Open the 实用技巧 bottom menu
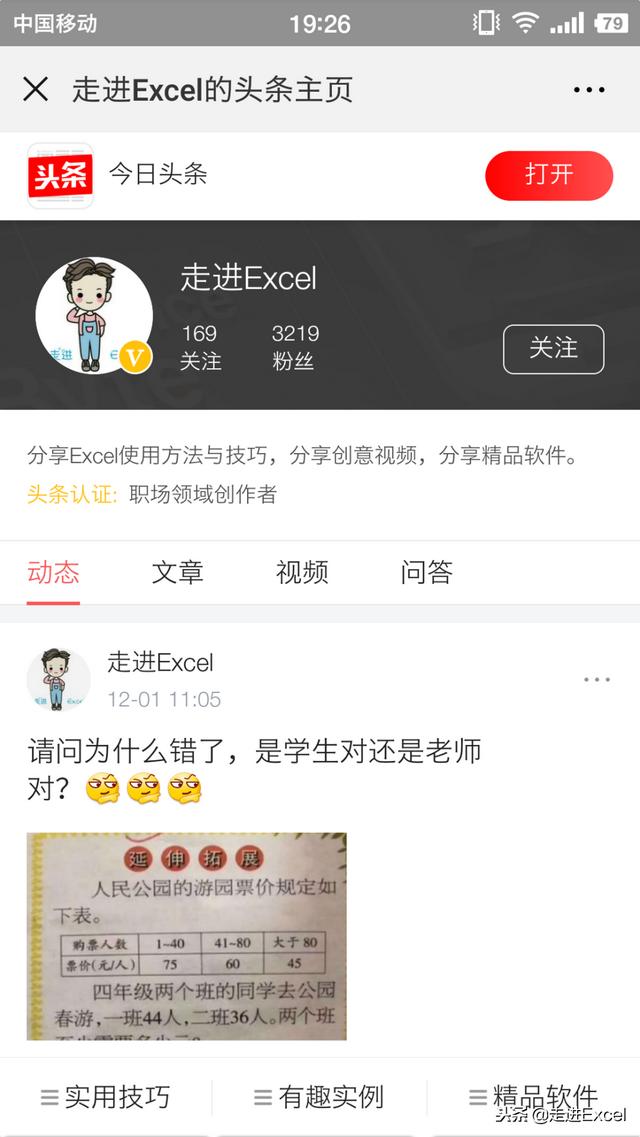 tap(106, 1096)
